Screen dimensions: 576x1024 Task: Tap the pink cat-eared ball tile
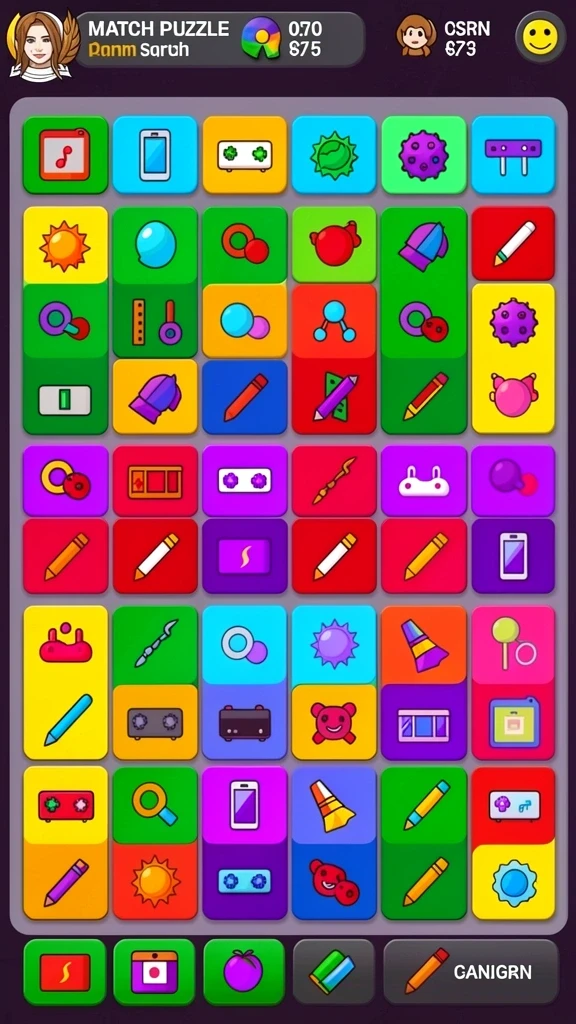[513, 396]
